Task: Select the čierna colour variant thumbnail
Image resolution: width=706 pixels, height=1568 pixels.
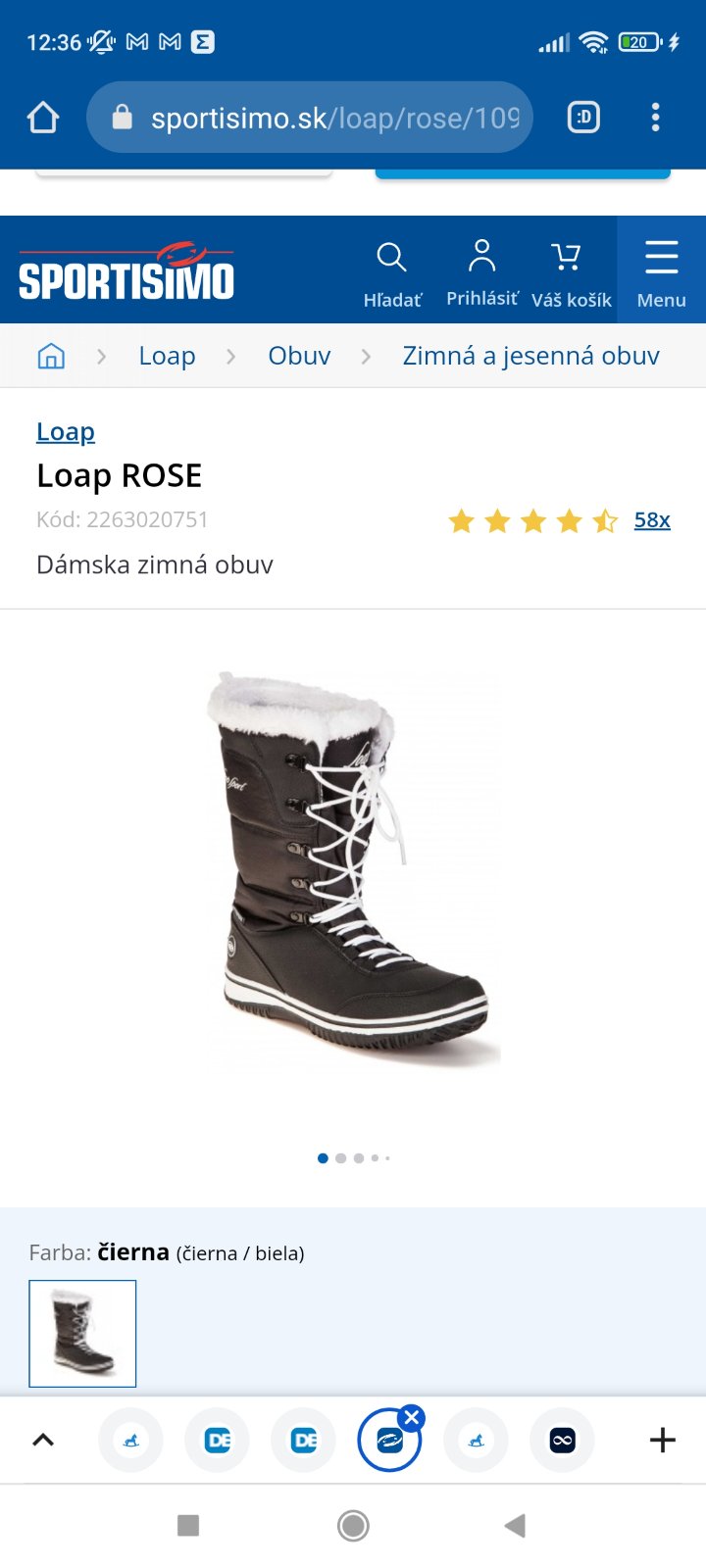Action: [82, 1333]
